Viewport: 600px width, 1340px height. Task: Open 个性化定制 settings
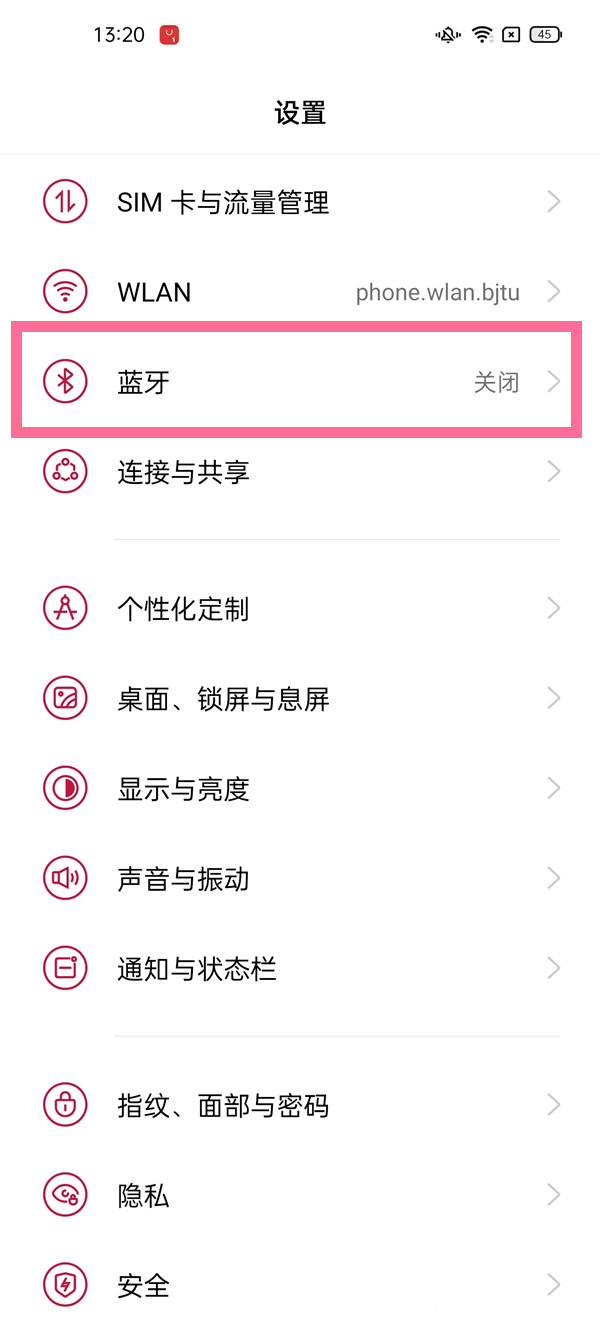tap(300, 609)
